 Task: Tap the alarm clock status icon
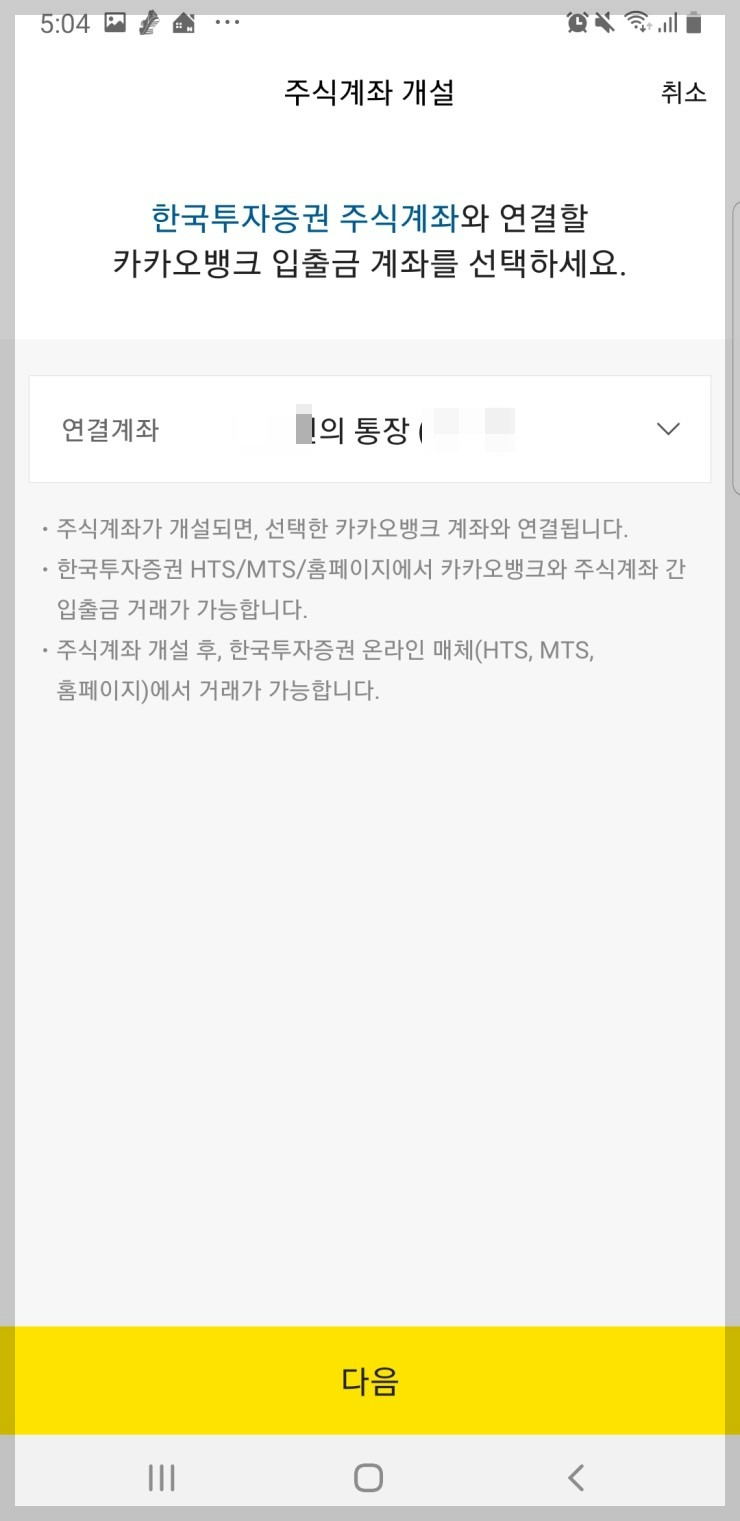coord(578,22)
